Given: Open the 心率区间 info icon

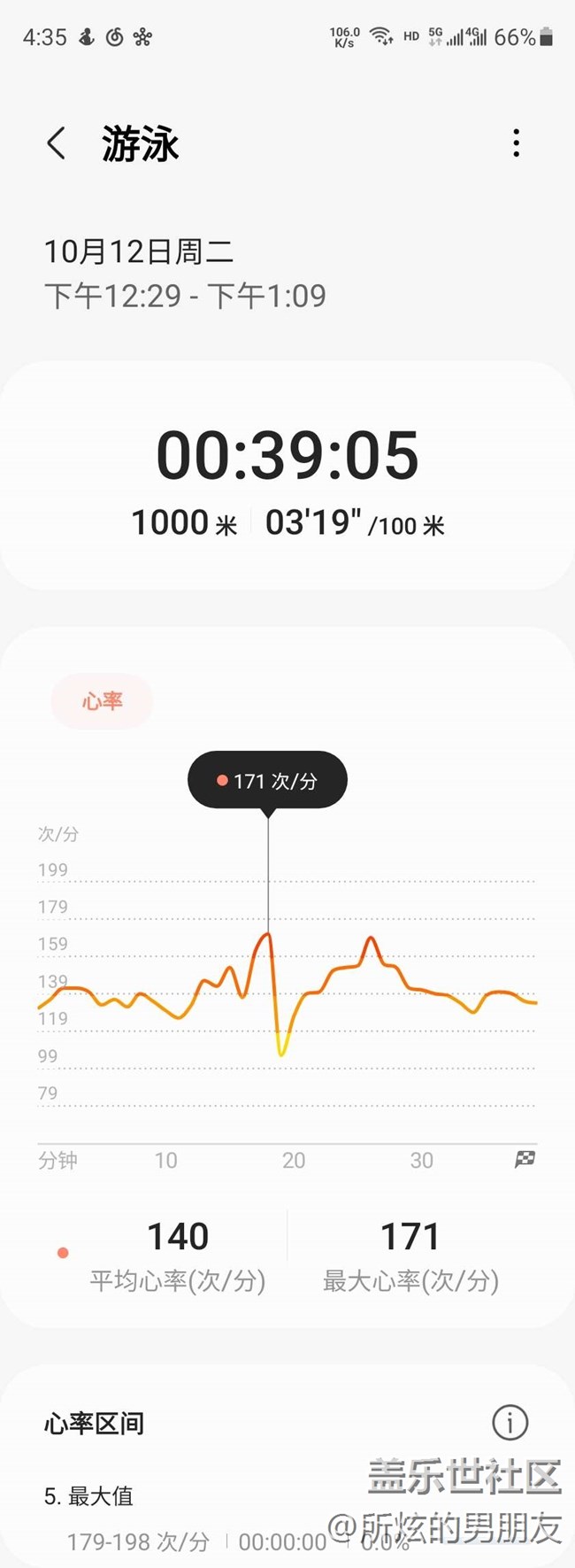Looking at the screenshot, I should pyautogui.click(x=510, y=1423).
